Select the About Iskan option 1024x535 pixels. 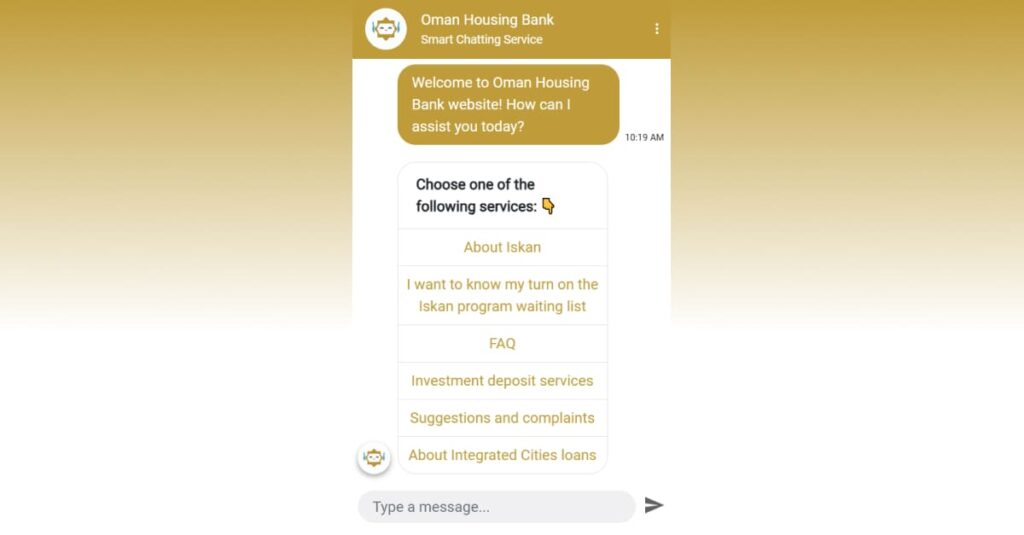tap(502, 247)
